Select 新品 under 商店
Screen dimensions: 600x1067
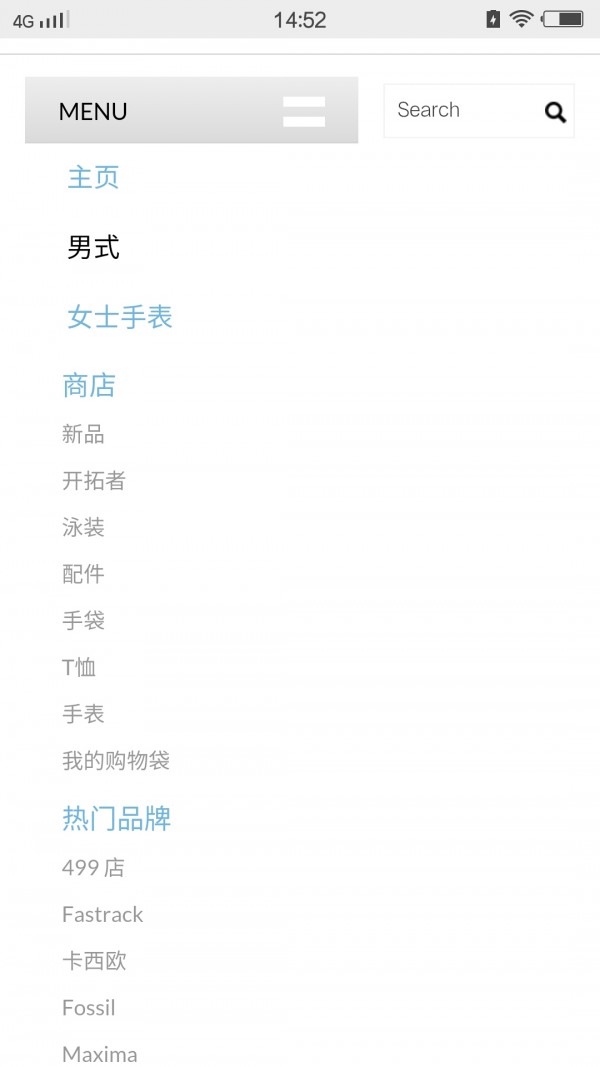tap(83, 434)
